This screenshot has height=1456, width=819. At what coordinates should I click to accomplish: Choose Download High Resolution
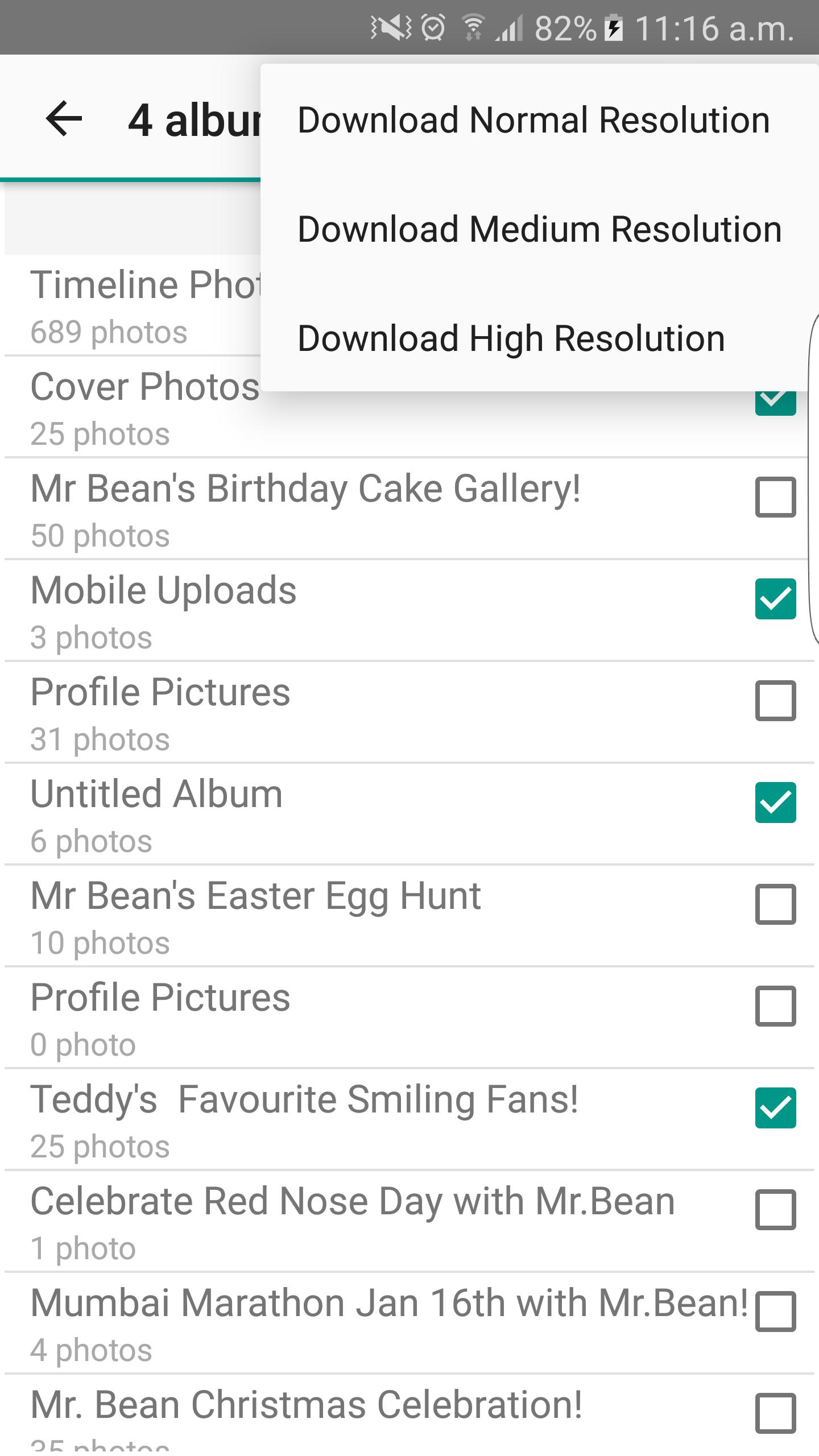coord(511,338)
